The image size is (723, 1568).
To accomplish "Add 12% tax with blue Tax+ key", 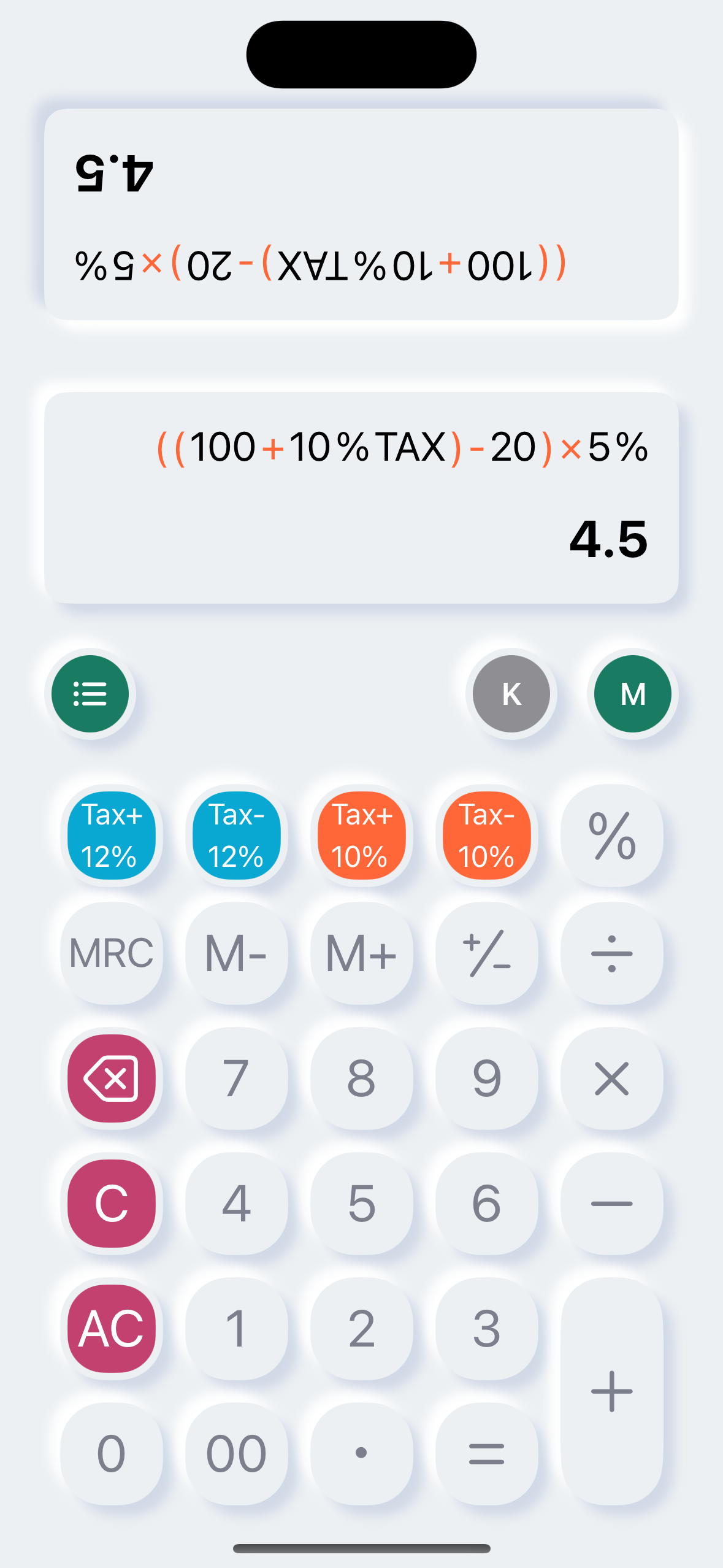I will point(112,836).
